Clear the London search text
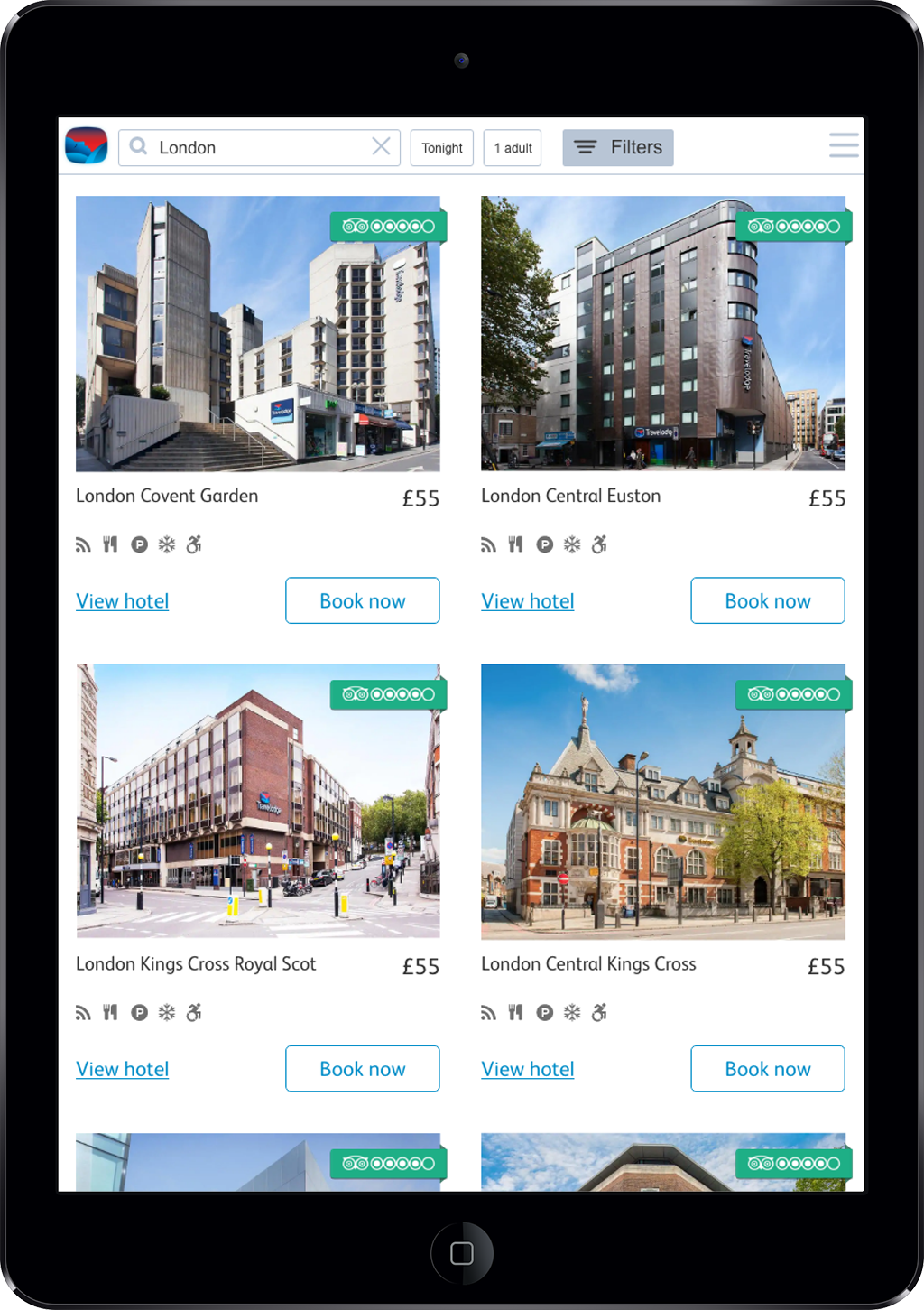 [x=381, y=146]
